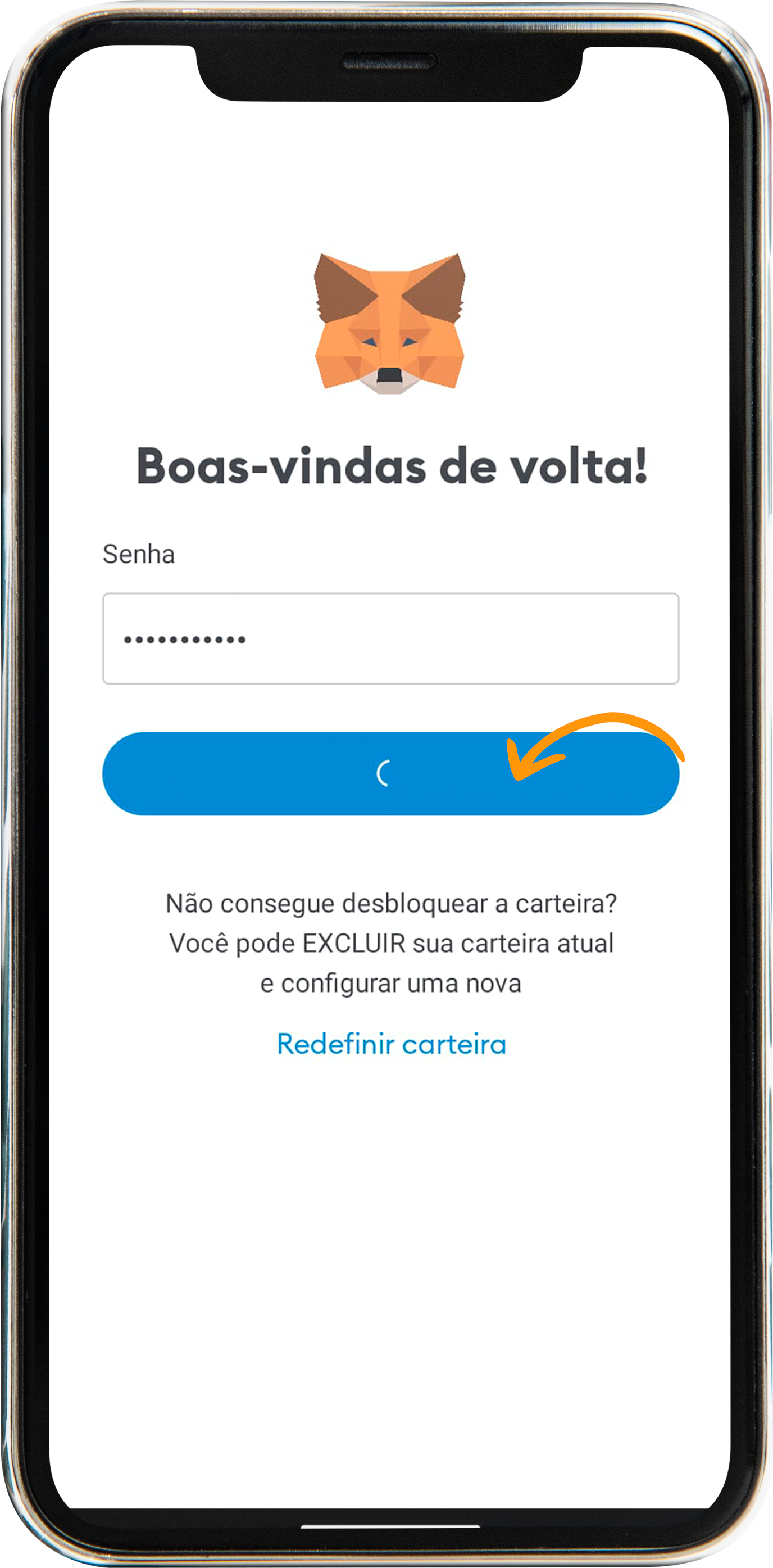The image size is (773, 1568).
Task: Open the Redefinir carteira link
Action: 392,1044
